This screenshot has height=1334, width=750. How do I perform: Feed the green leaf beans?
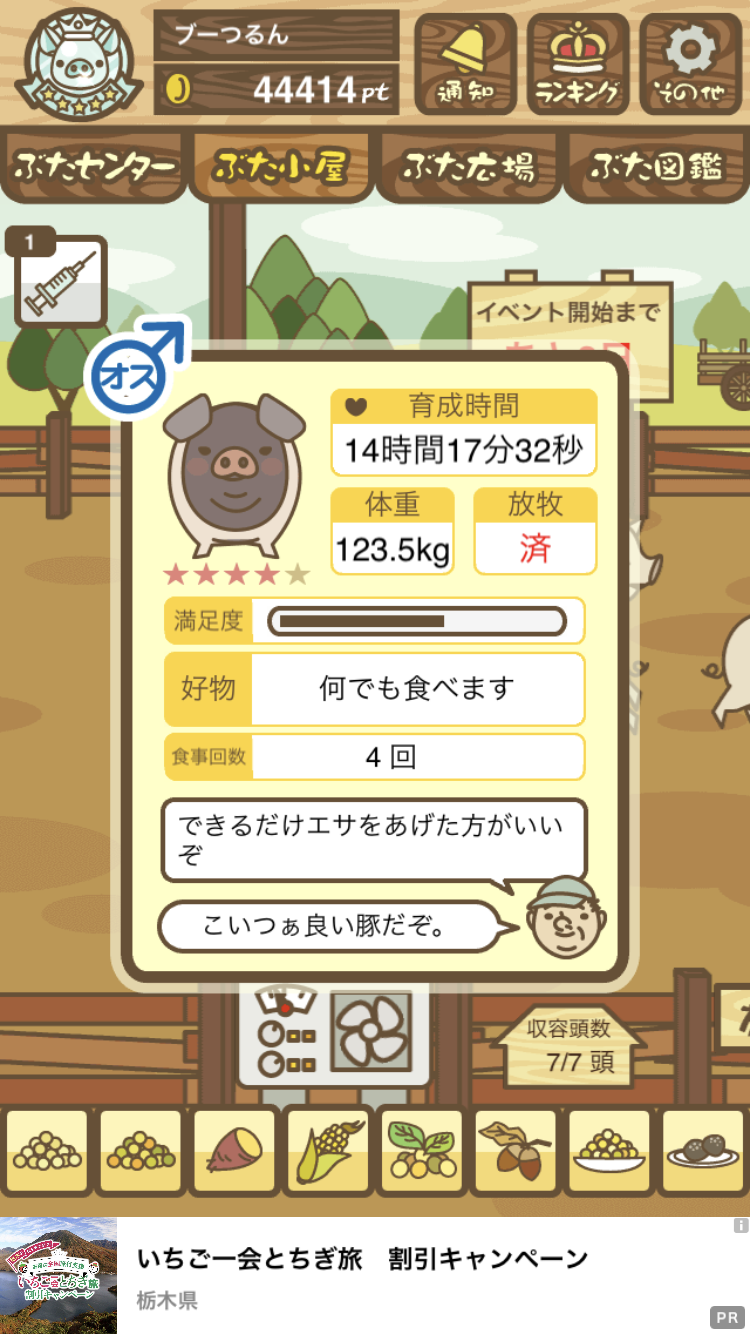point(422,1151)
